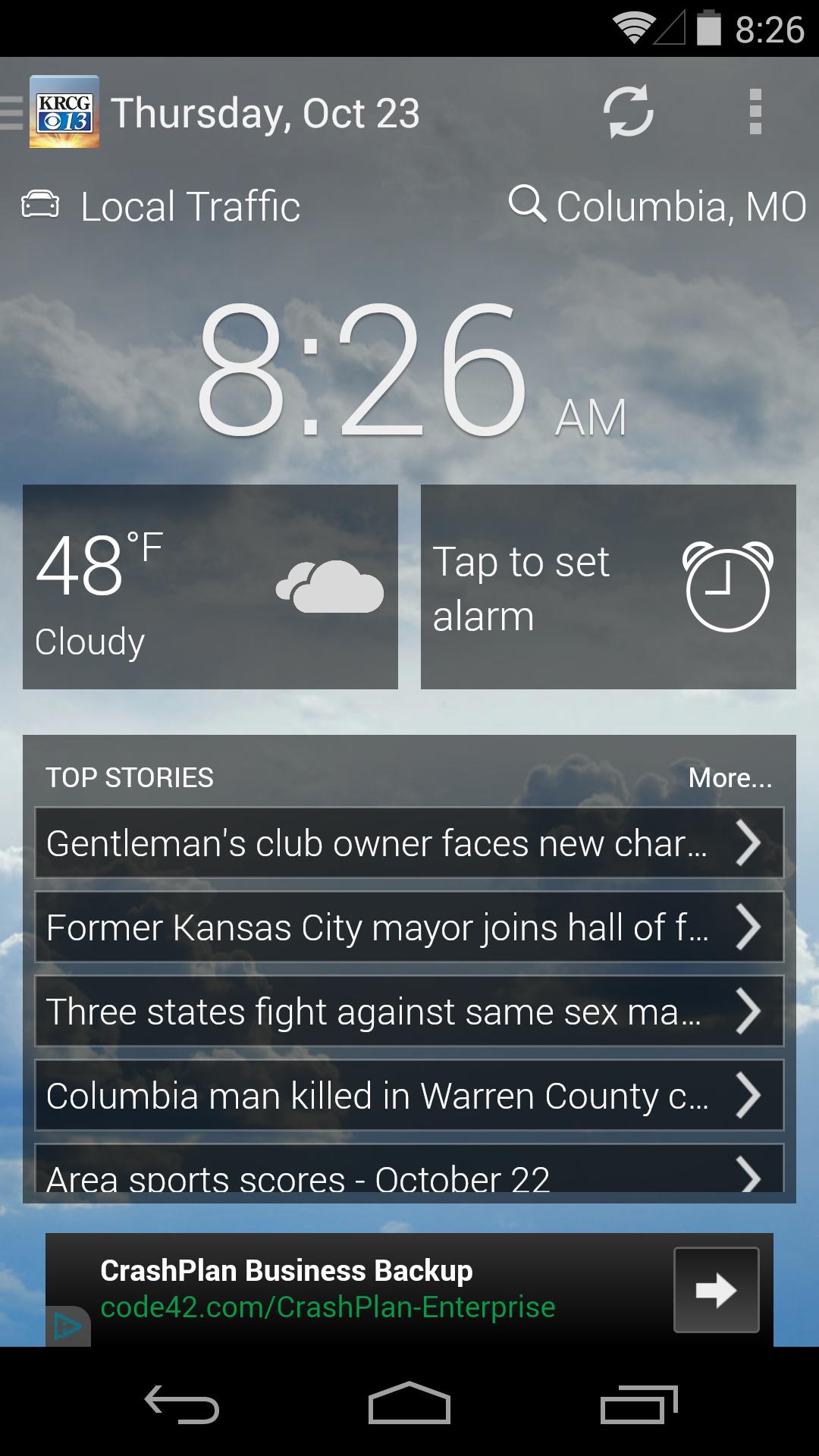Tap the KRCG 13 station logo
Image resolution: width=819 pixels, height=1456 pixels.
64,114
